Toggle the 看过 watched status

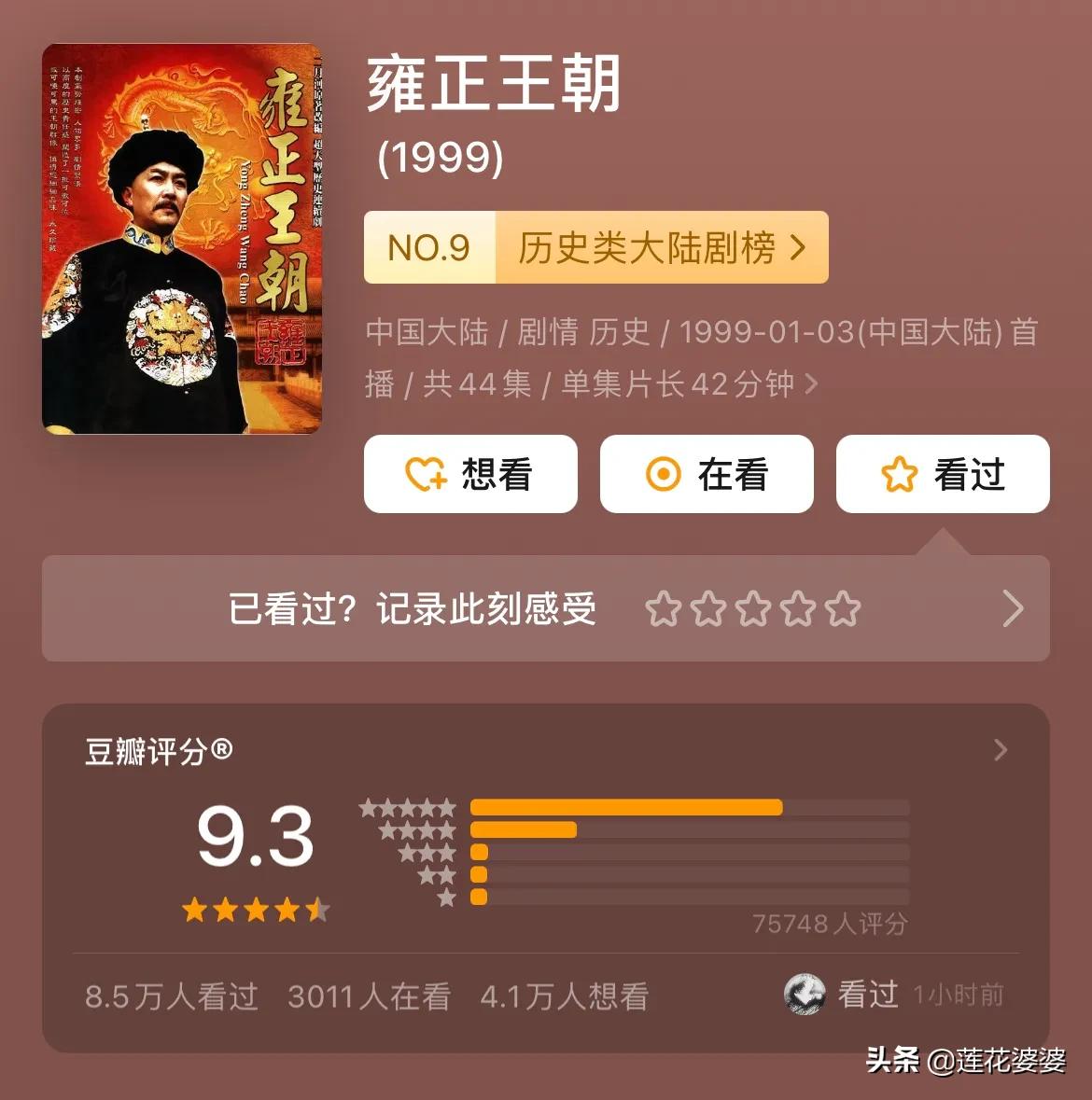point(943,474)
